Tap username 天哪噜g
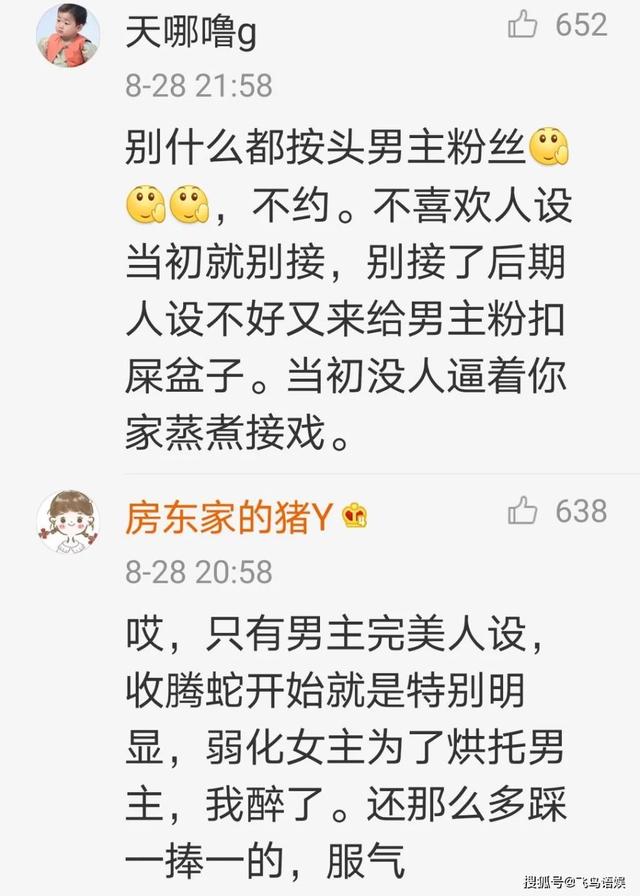This screenshot has height=896, width=640. point(190,34)
